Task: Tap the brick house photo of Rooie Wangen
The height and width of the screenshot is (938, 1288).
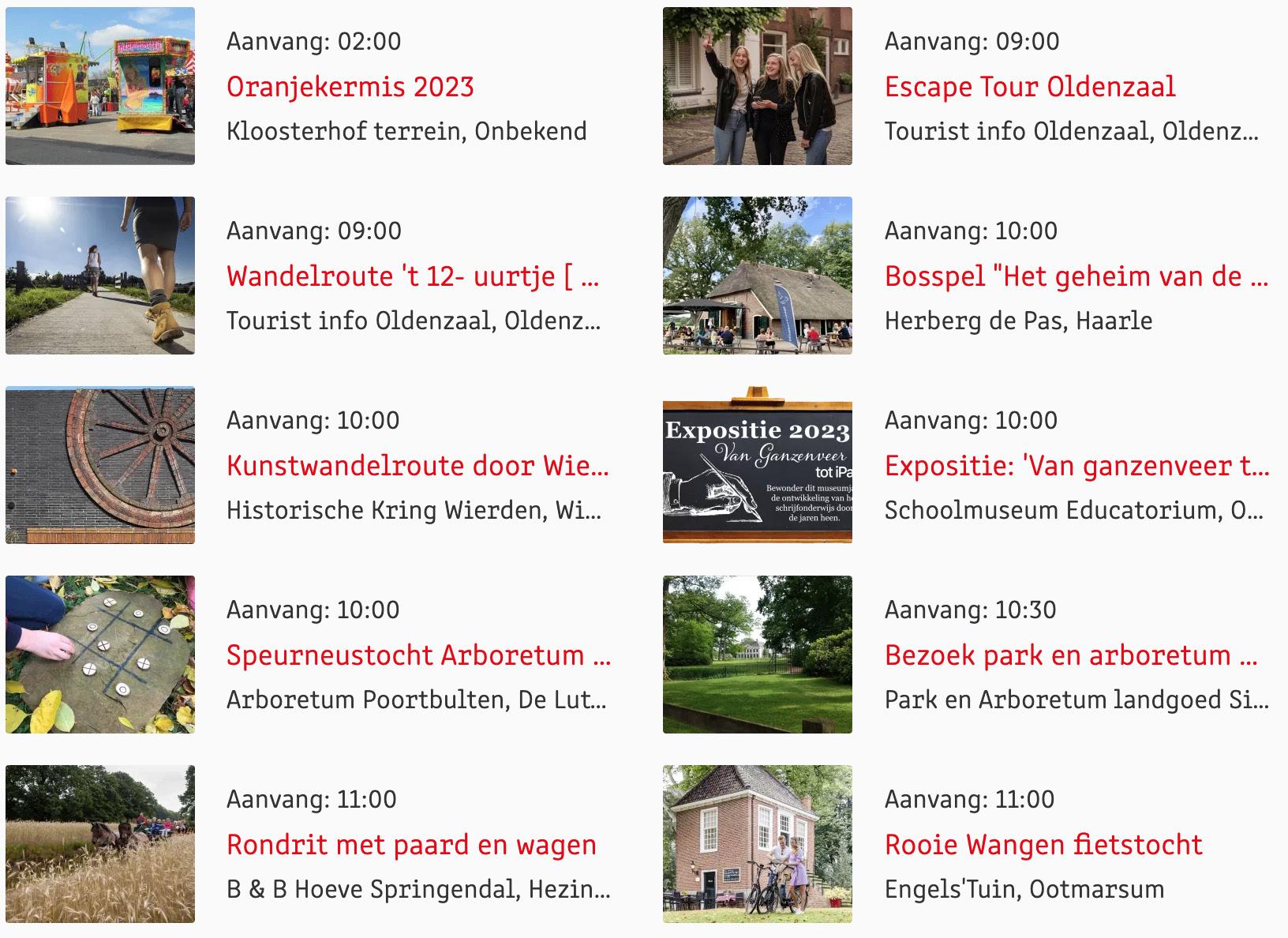Action: tap(758, 844)
